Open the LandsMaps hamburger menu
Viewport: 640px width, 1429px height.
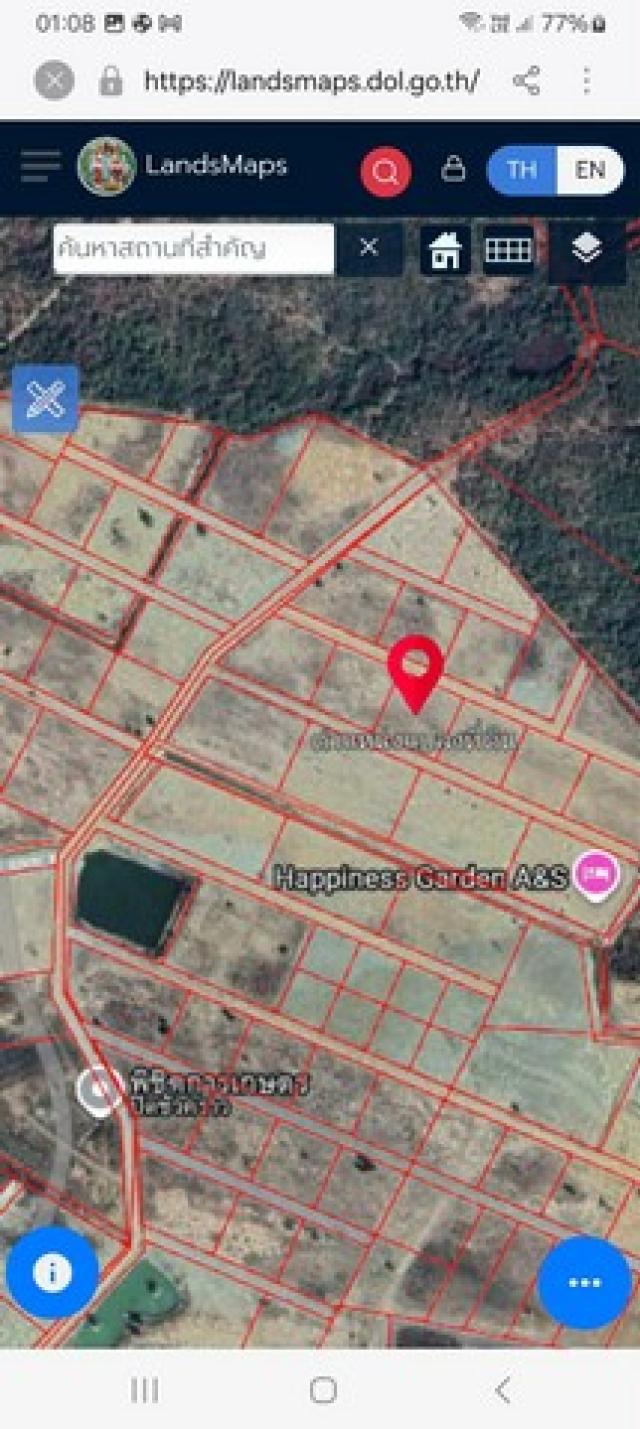point(40,167)
